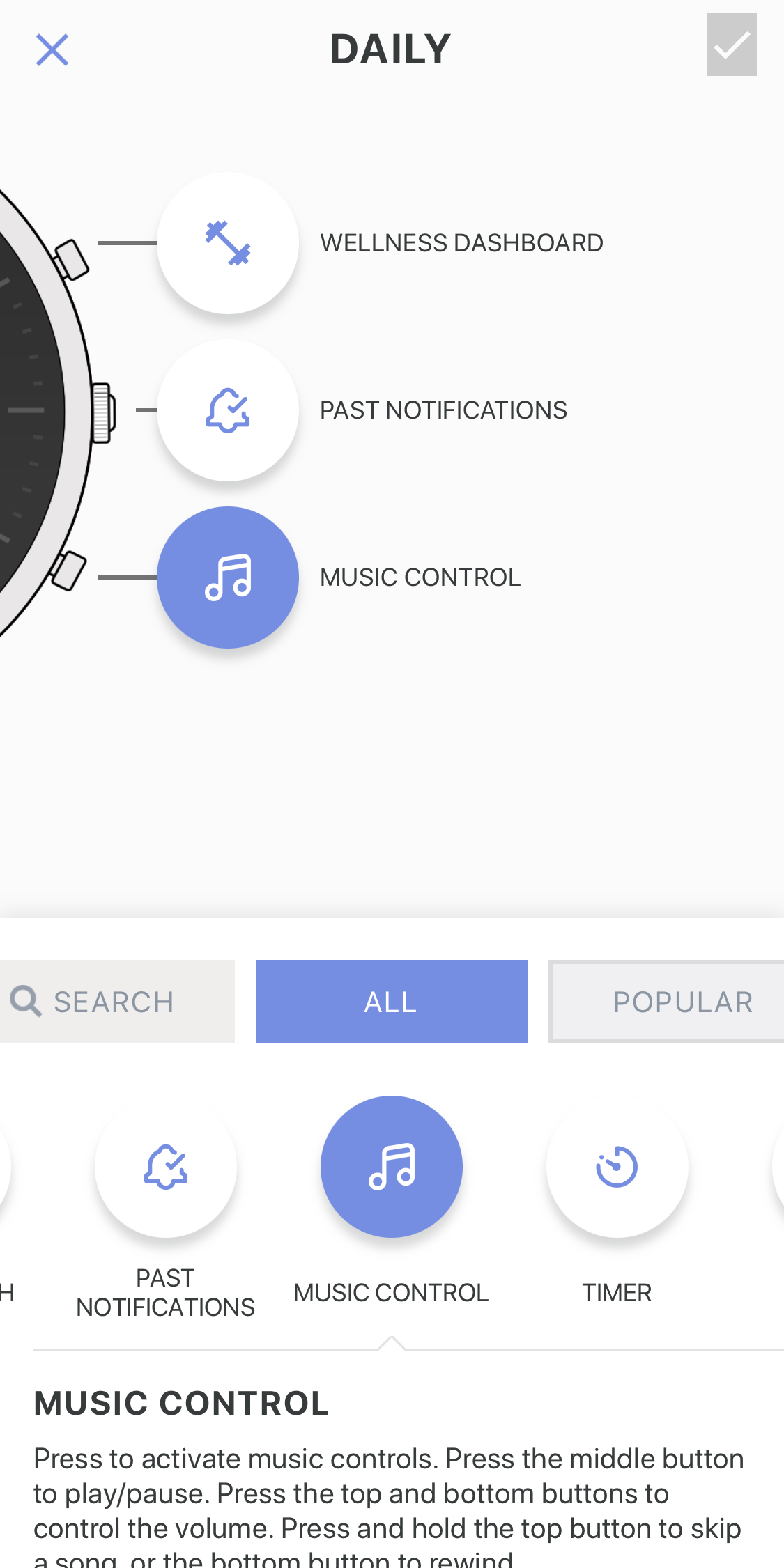Screen dimensions: 784x1568
Task: Choose Past Notifications from the function list
Action: point(166,1167)
